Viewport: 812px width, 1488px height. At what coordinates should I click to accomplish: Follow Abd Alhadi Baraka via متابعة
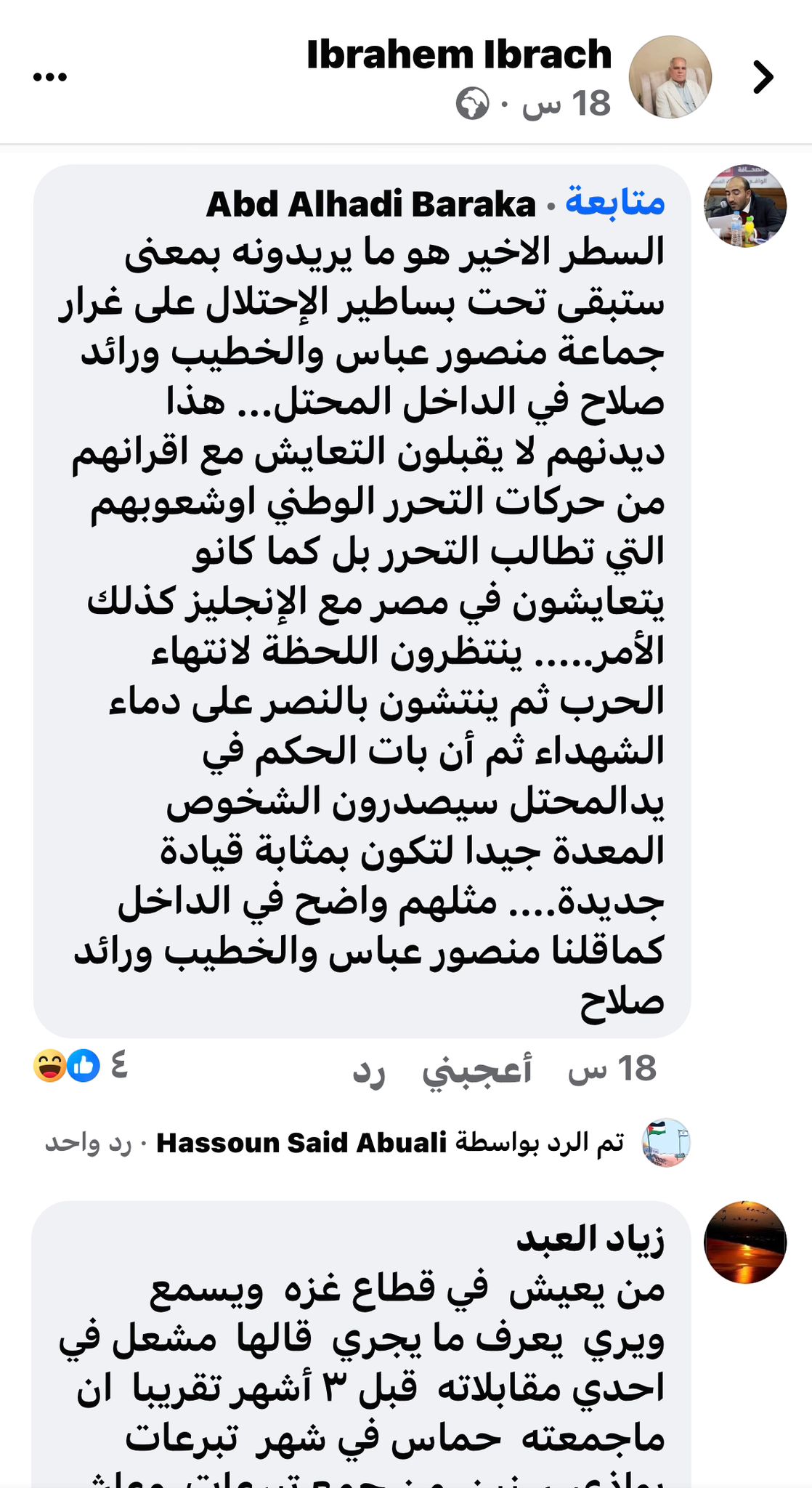615,202
